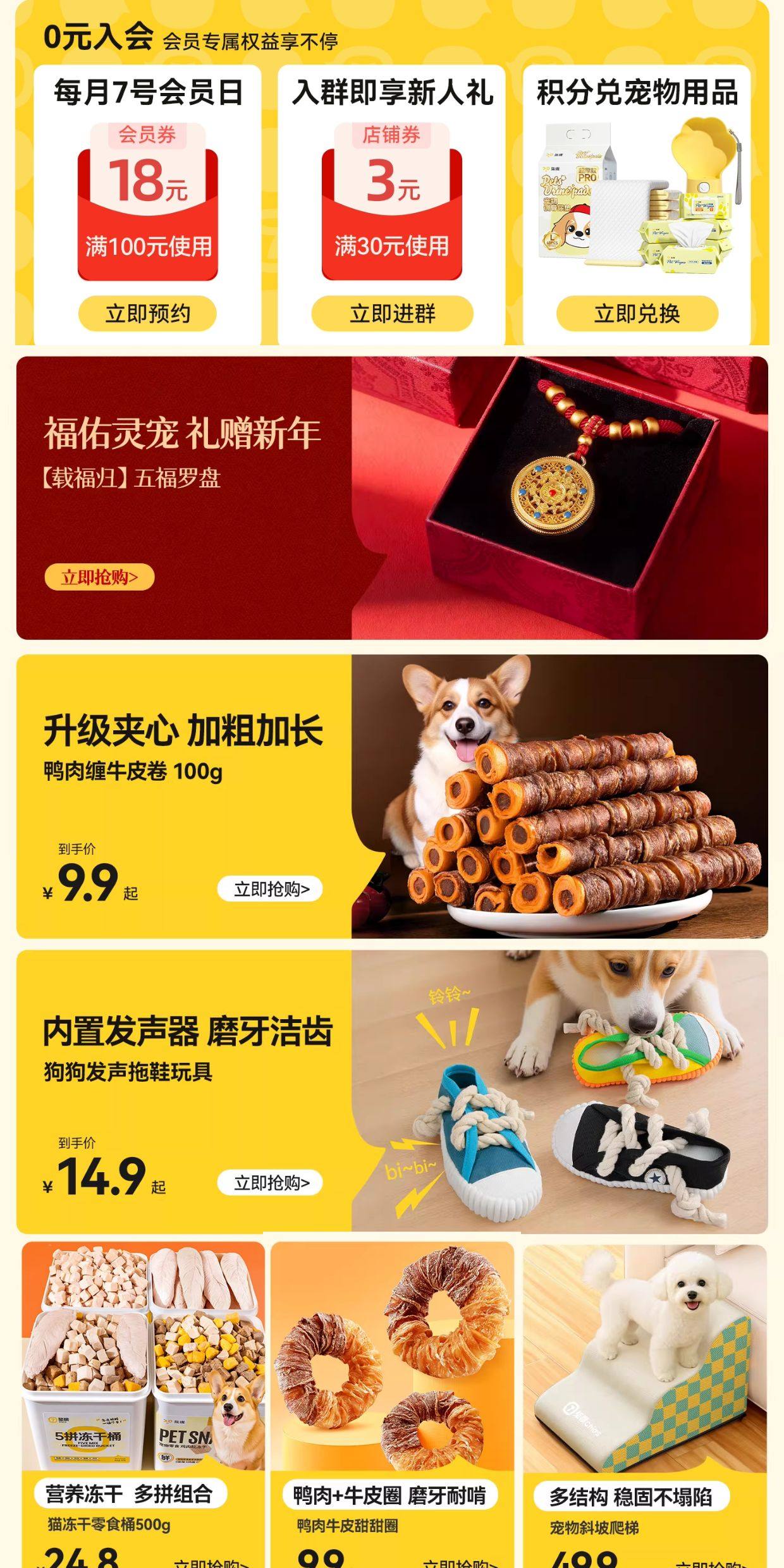Tap 立即抢购 for 狗狗发声拖鞋玩具
Screen dimensions: 784x1568
(x=271, y=1182)
